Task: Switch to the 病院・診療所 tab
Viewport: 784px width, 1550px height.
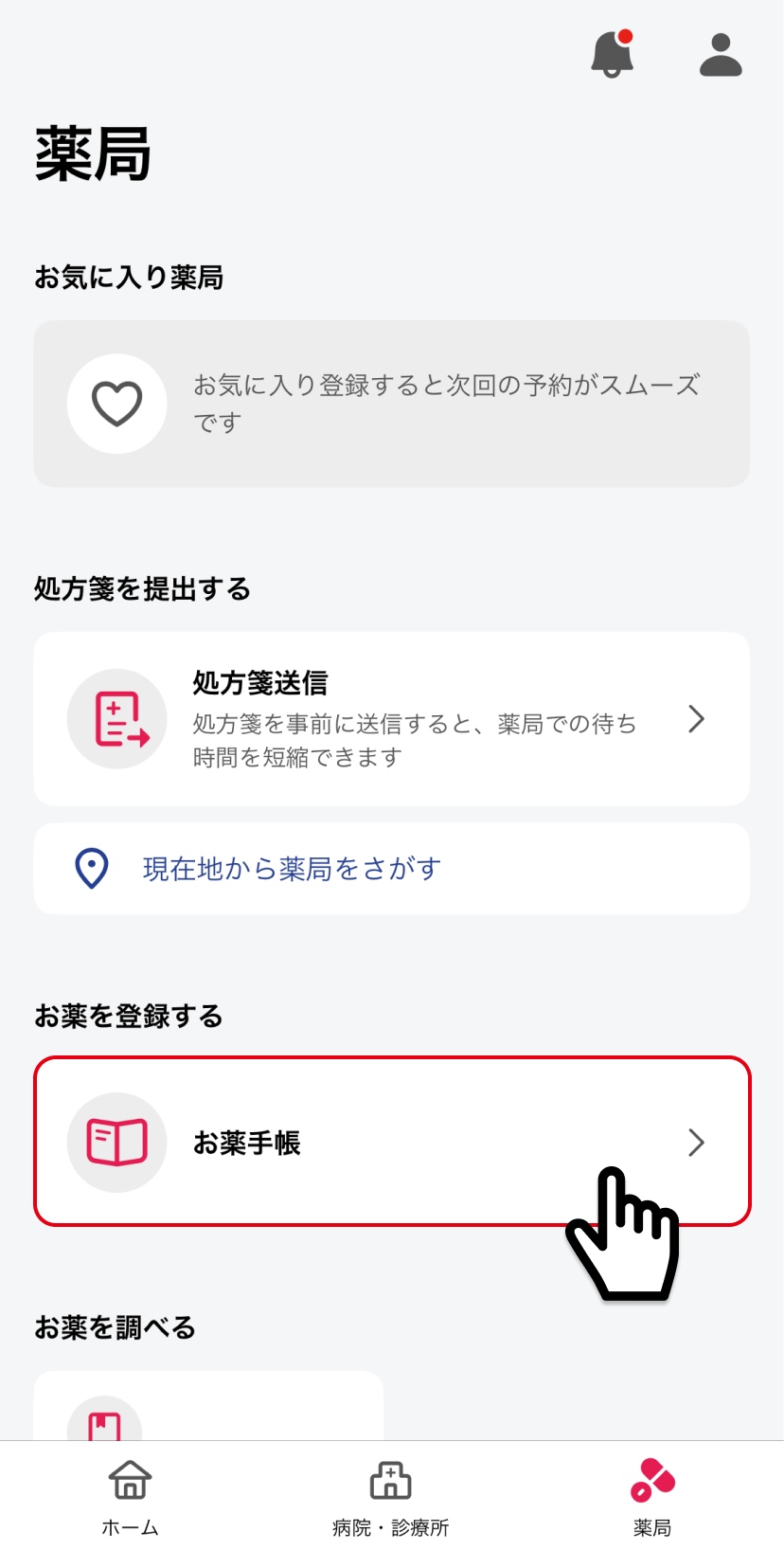Action: pos(391,1497)
